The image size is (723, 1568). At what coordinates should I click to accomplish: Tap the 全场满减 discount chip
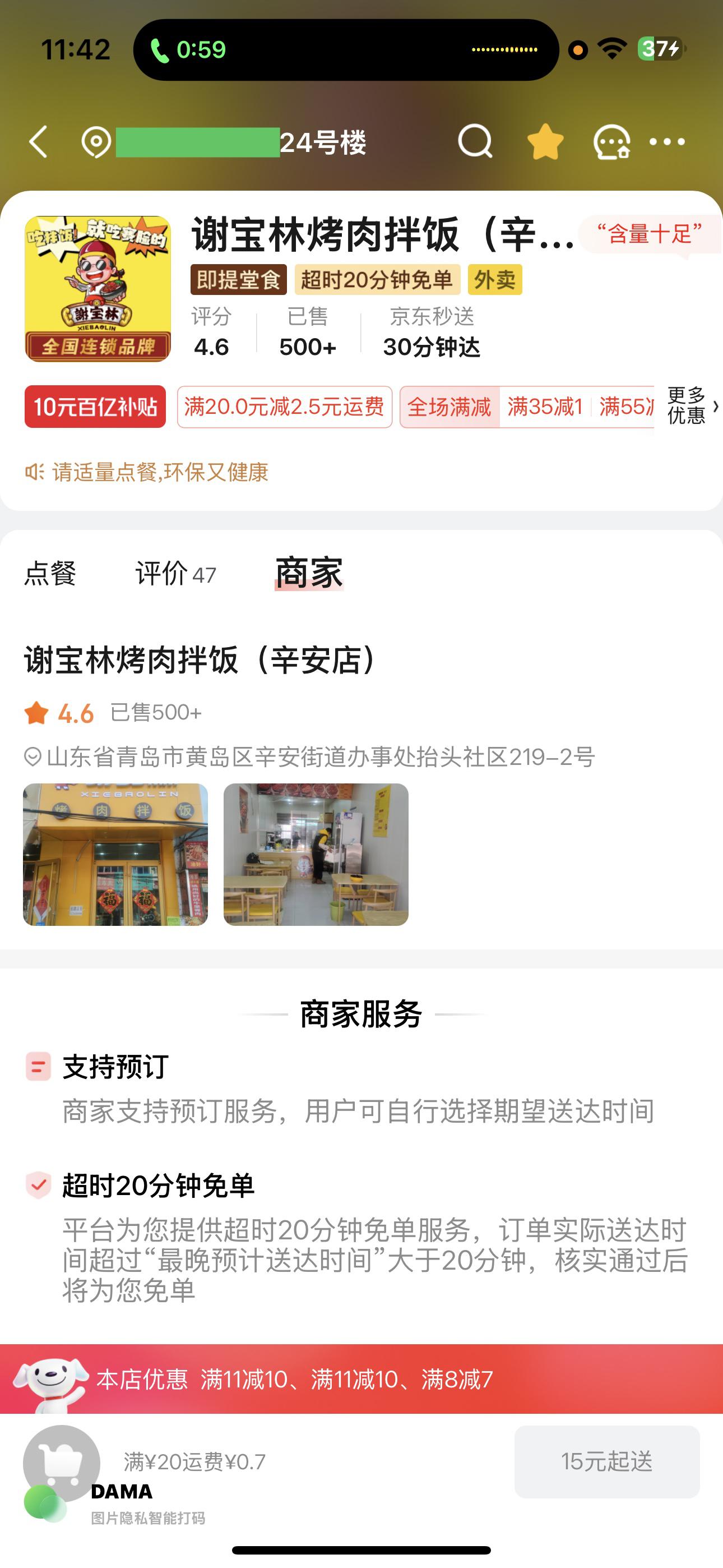point(449,407)
